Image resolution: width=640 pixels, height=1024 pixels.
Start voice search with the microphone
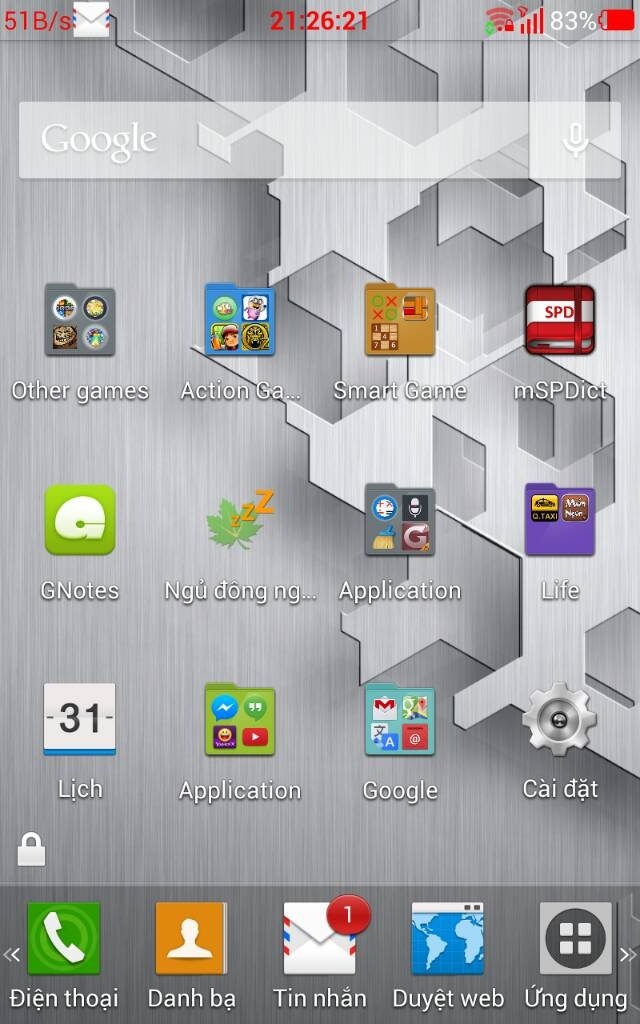click(575, 140)
